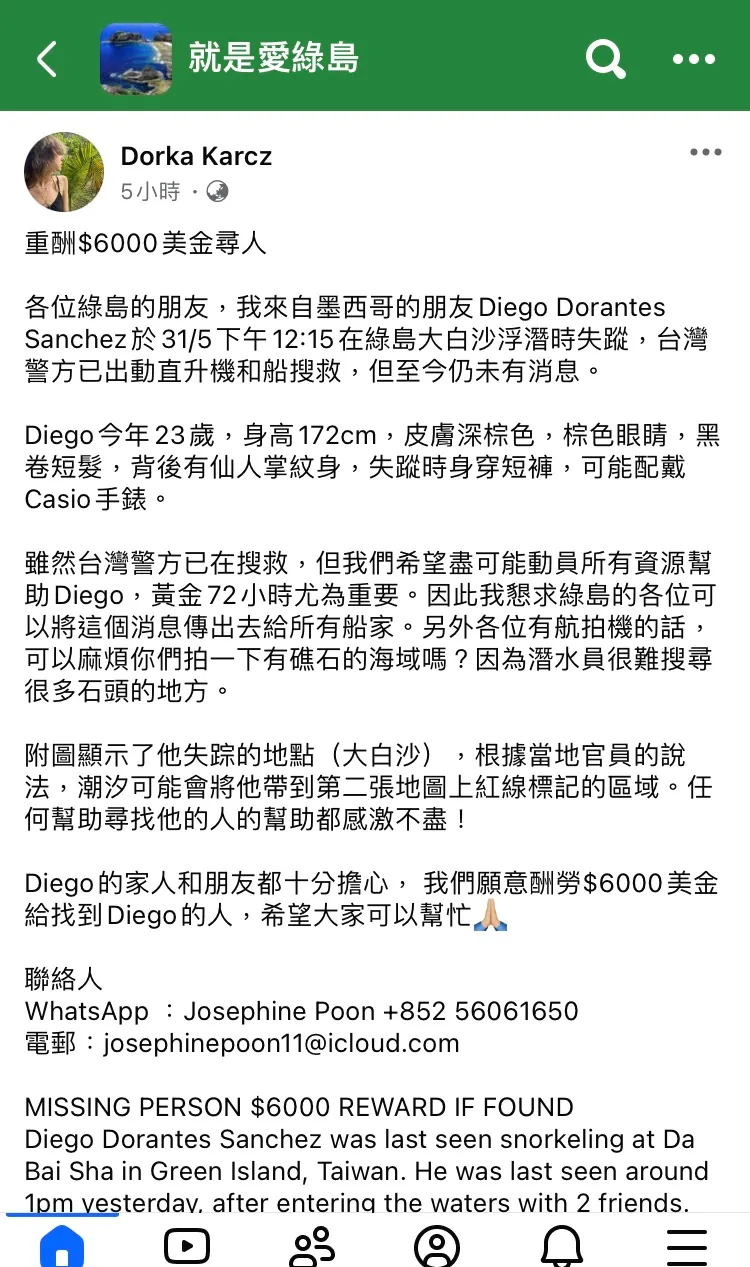Open the group by tapping 就是愛綠島 title

pos(273,58)
